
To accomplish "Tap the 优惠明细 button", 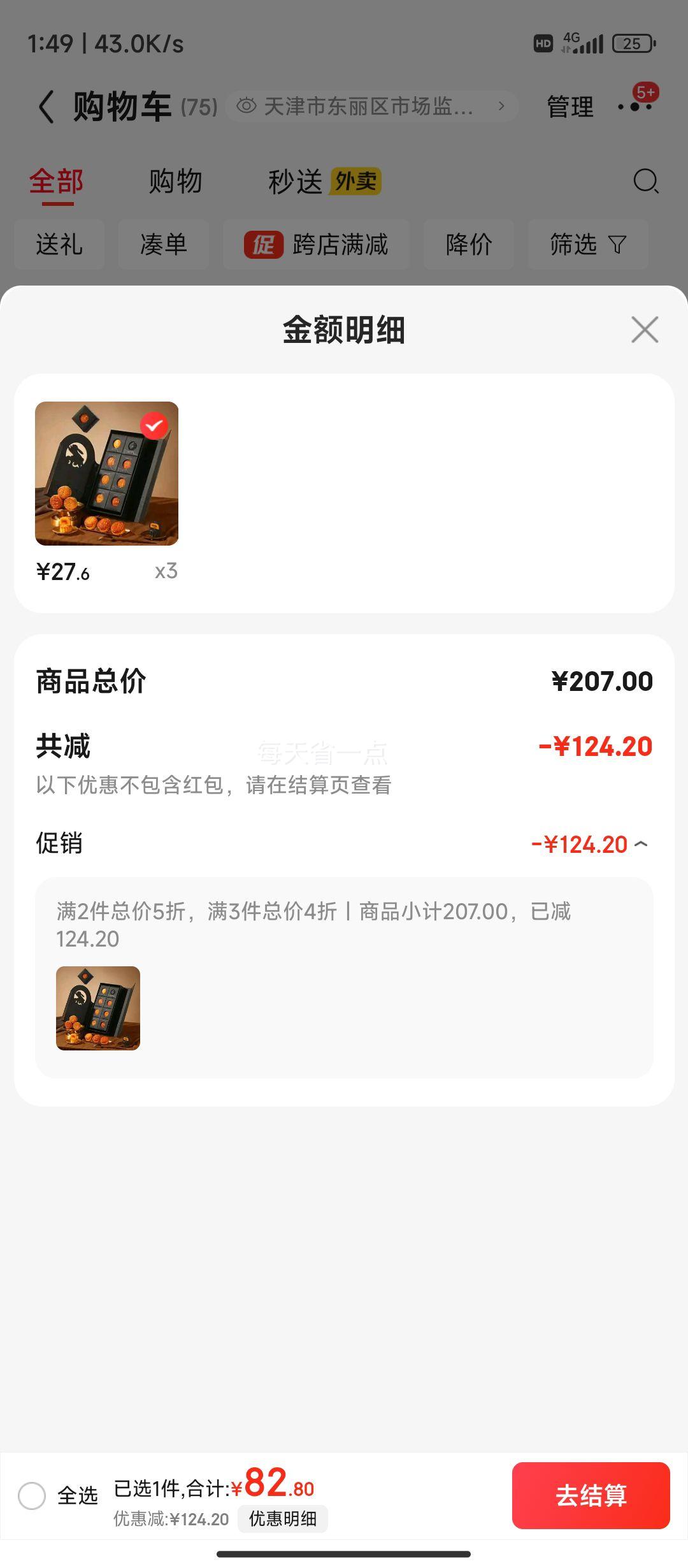I will click(x=282, y=1519).
